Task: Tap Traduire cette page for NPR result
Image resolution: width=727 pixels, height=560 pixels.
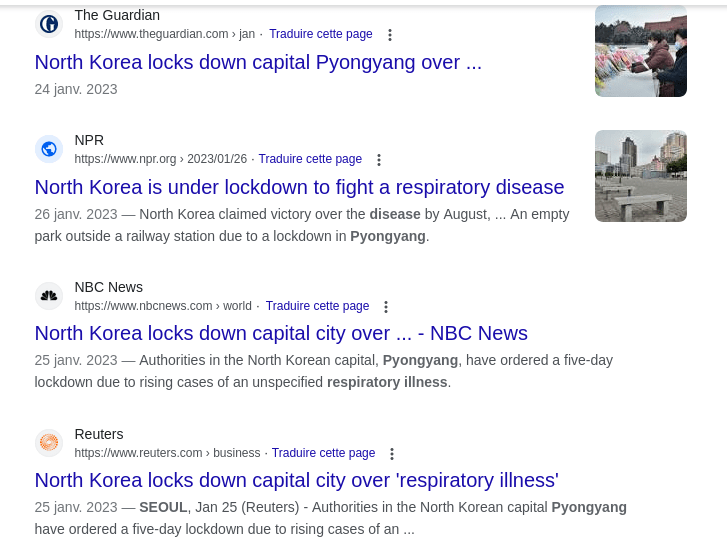Action: (310, 159)
